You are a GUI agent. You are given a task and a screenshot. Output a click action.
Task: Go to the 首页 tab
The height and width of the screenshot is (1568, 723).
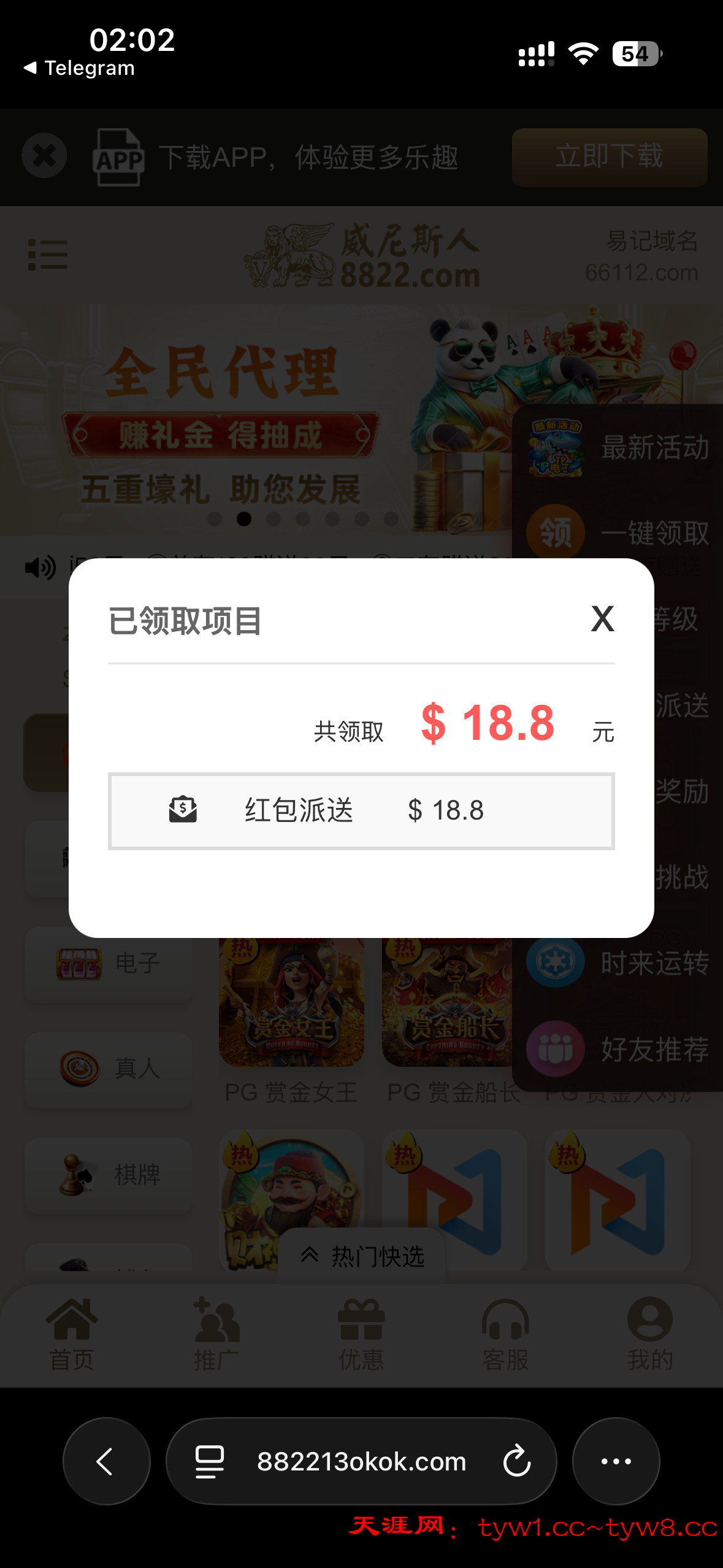tap(72, 1334)
